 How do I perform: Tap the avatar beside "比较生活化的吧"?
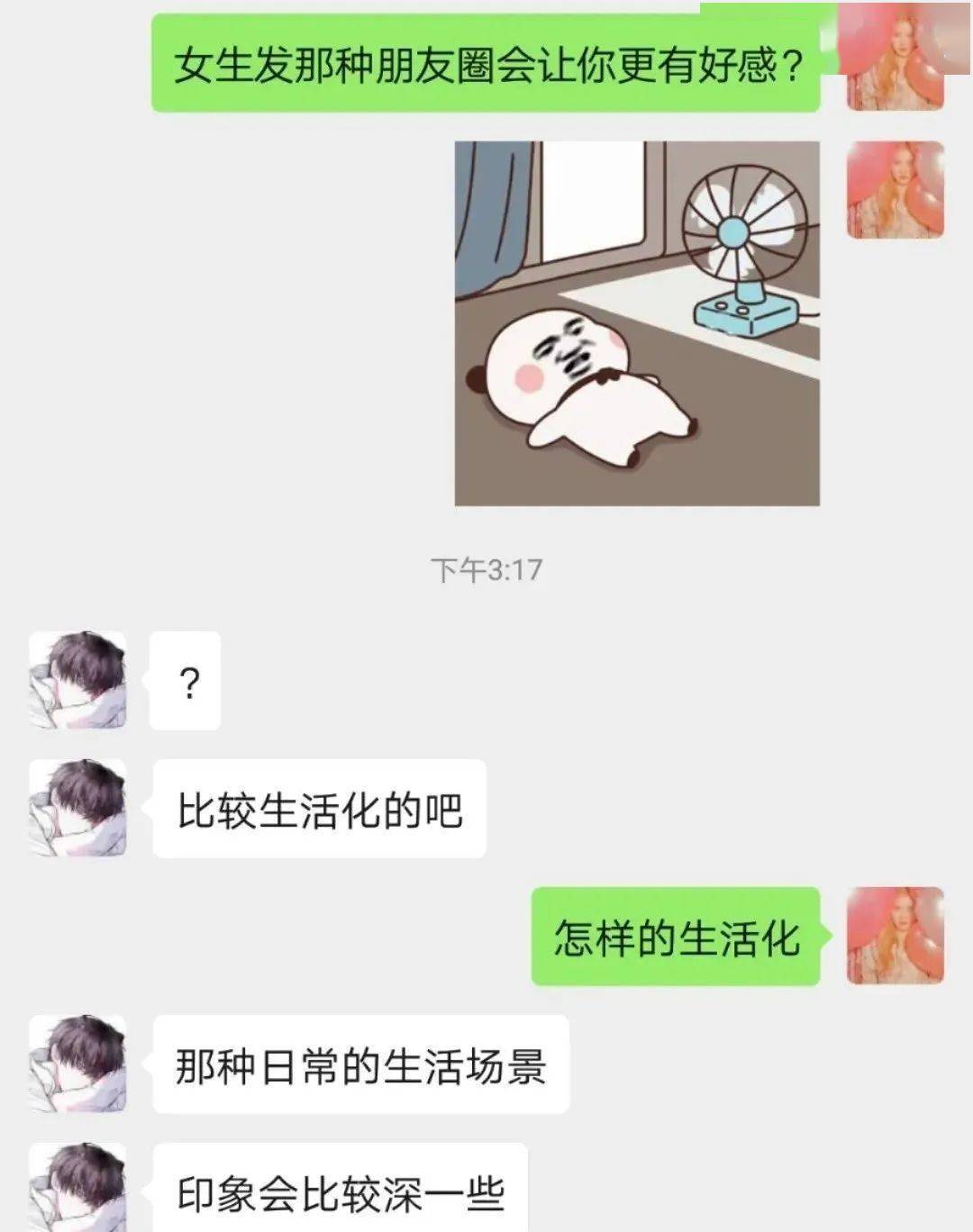pos(77,808)
